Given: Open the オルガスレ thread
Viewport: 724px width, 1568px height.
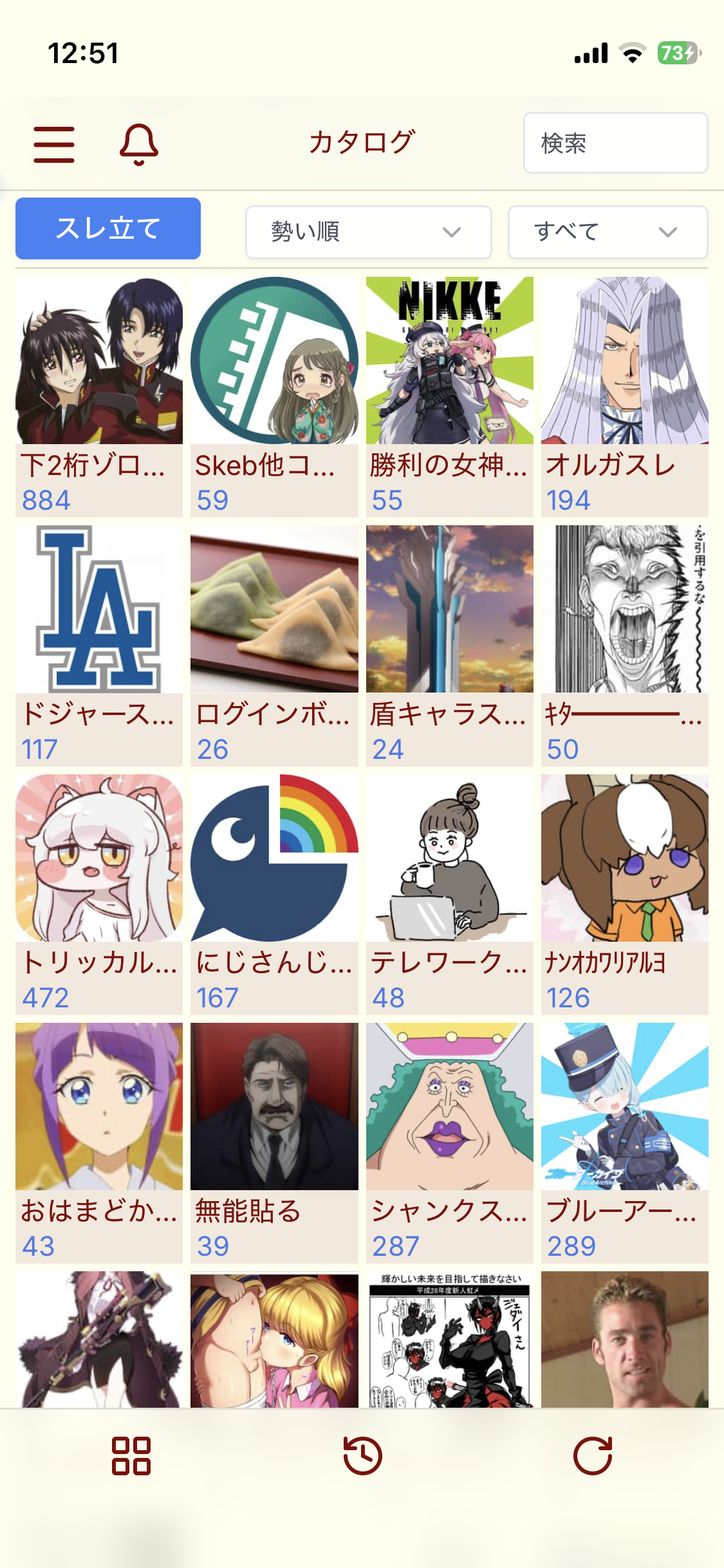Looking at the screenshot, I should click(624, 396).
